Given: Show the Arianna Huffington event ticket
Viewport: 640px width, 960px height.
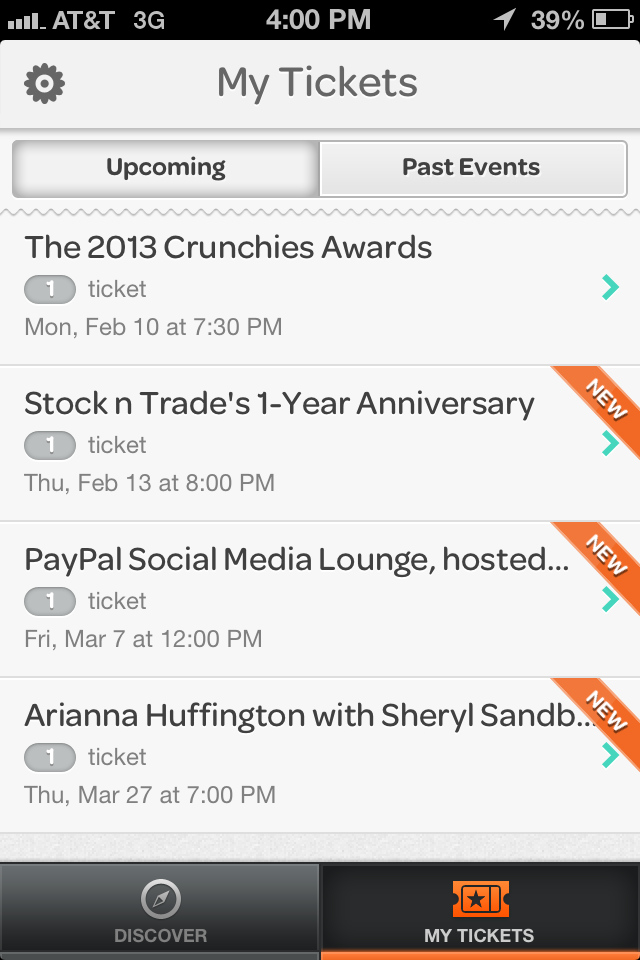Looking at the screenshot, I should [320, 755].
